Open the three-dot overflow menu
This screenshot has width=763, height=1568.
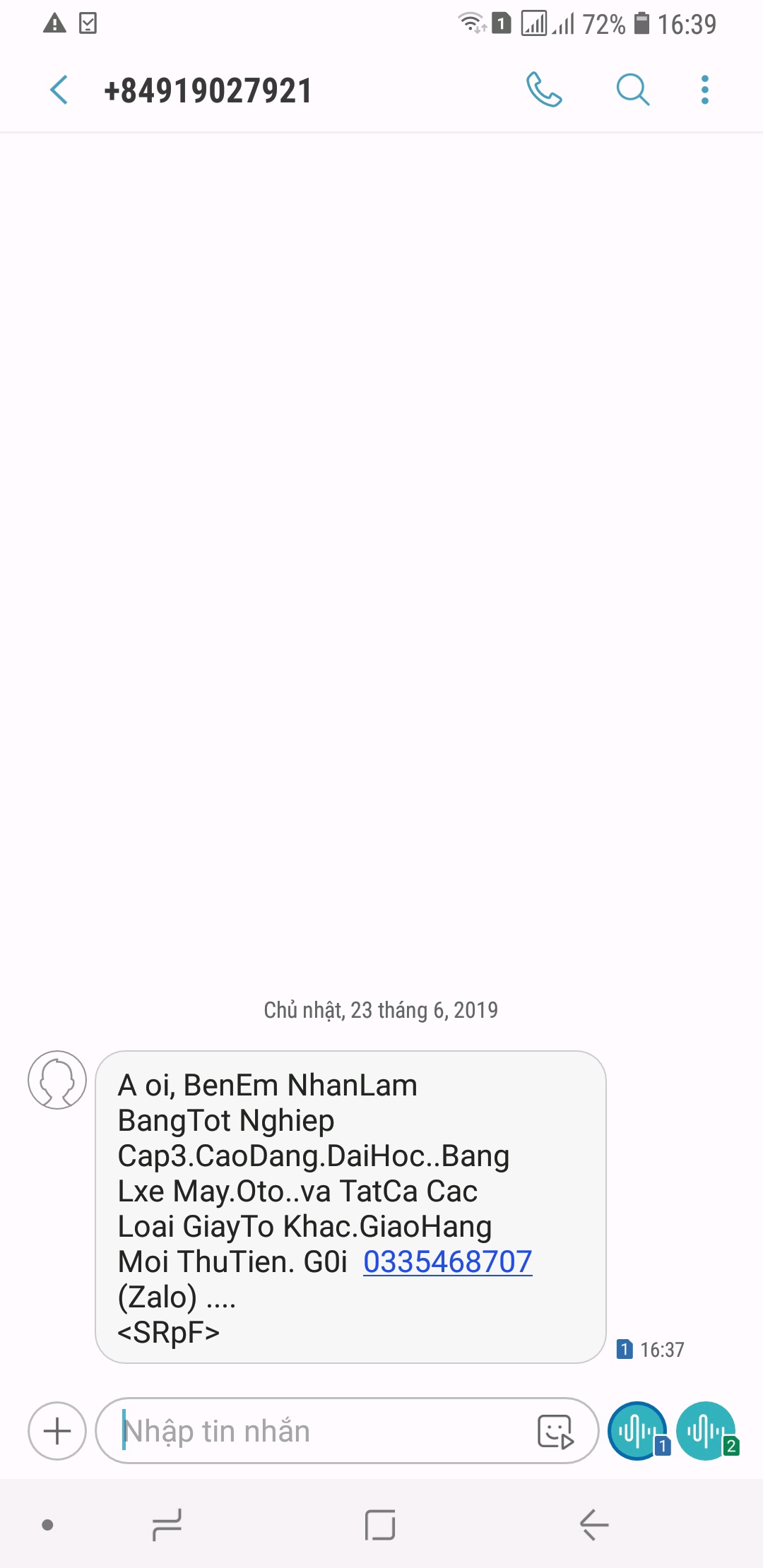[704, 90]
